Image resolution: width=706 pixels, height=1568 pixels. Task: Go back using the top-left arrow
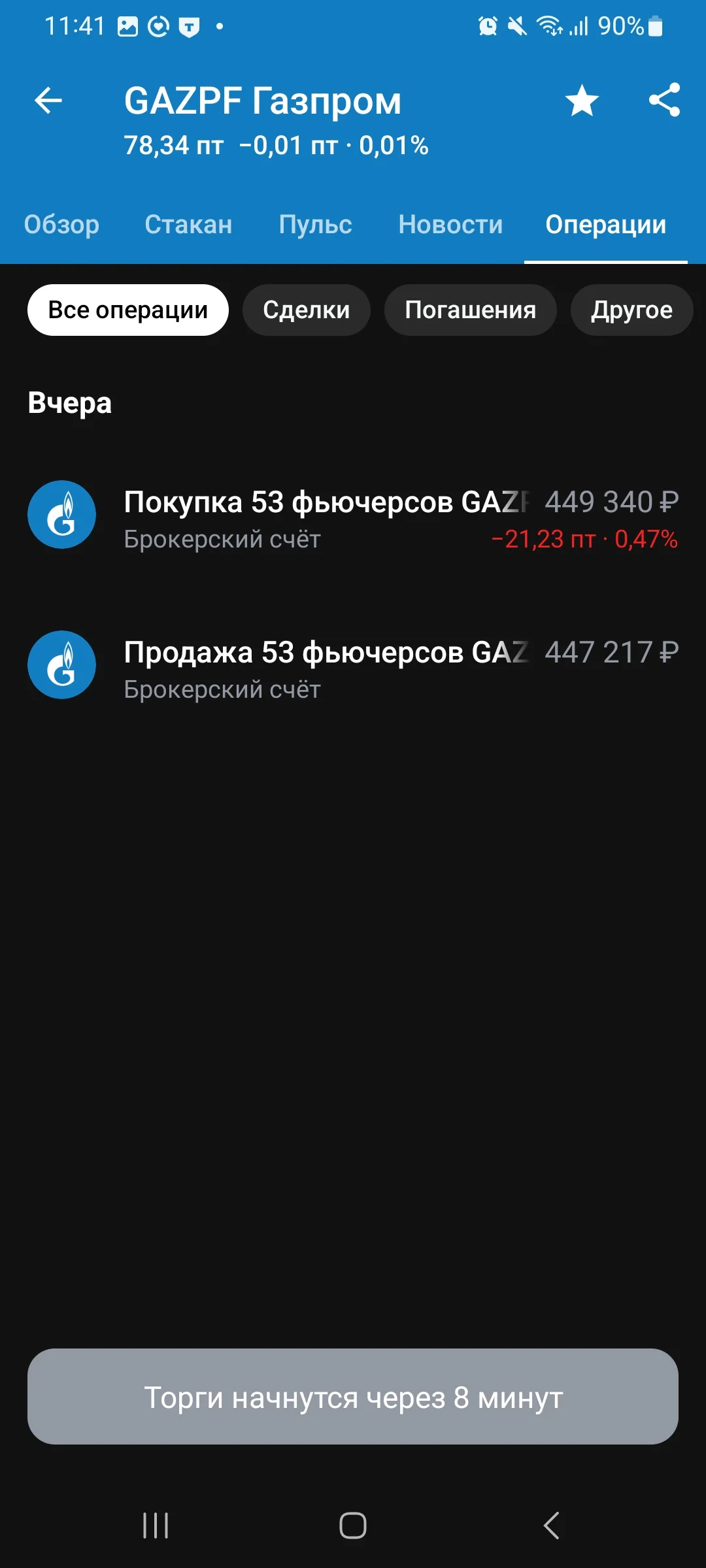[48, 101]
